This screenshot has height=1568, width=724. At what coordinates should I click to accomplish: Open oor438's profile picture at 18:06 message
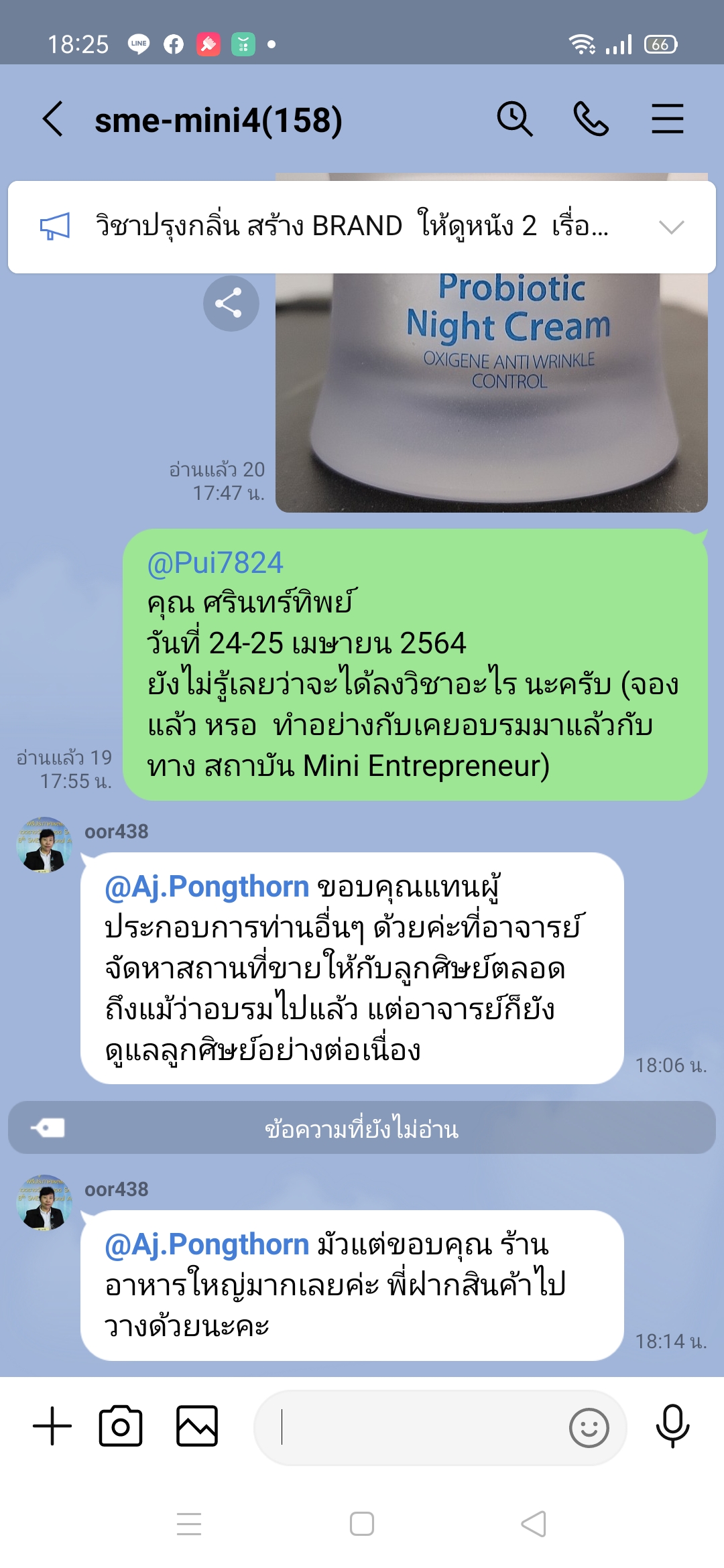click(44, 844)
